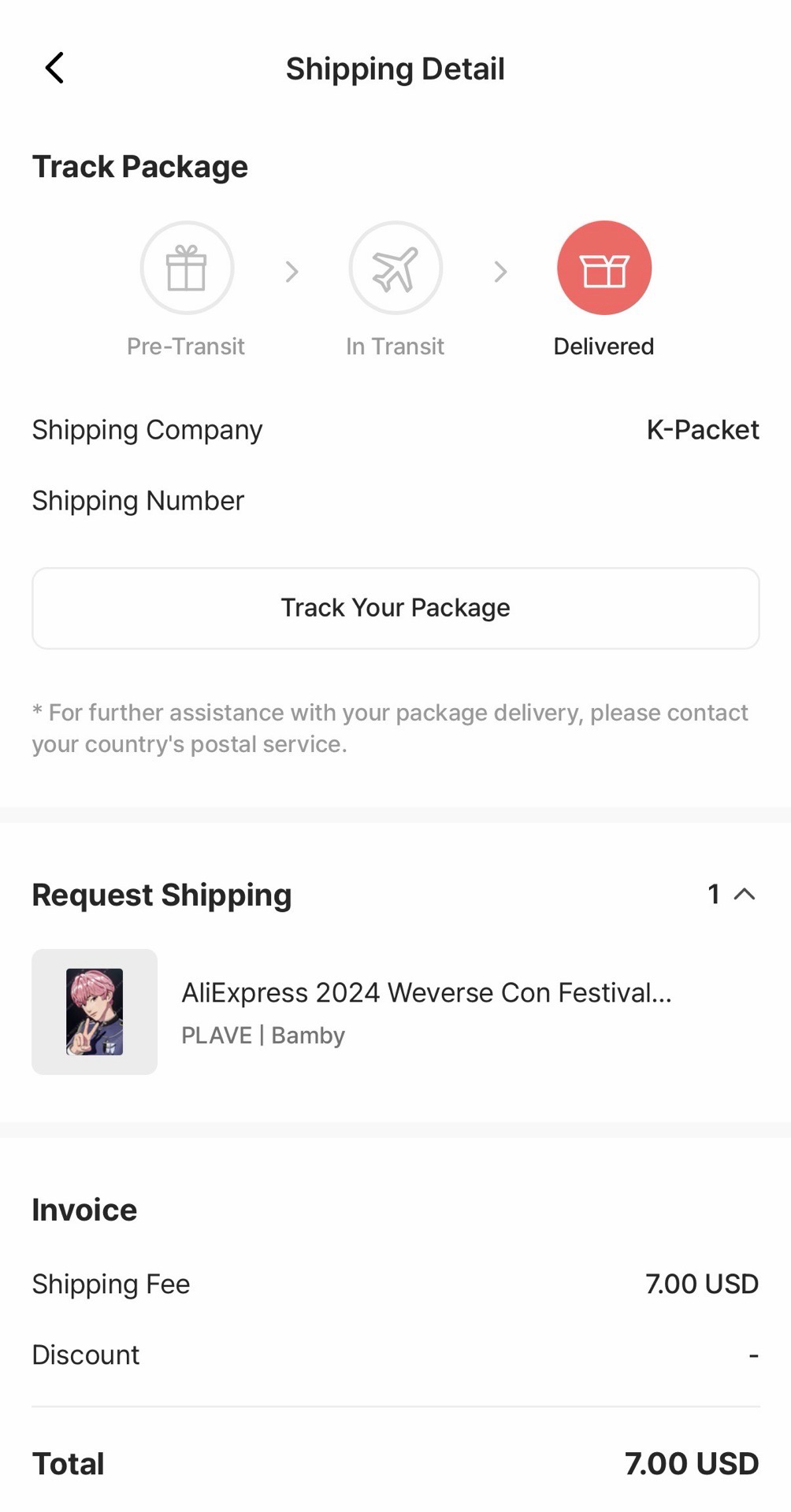Image resolution: width=791 pixels, height=1512 pixels.
Task: Click the arrow between Pre-Transit and In Transit
Action: pos(292,270)
